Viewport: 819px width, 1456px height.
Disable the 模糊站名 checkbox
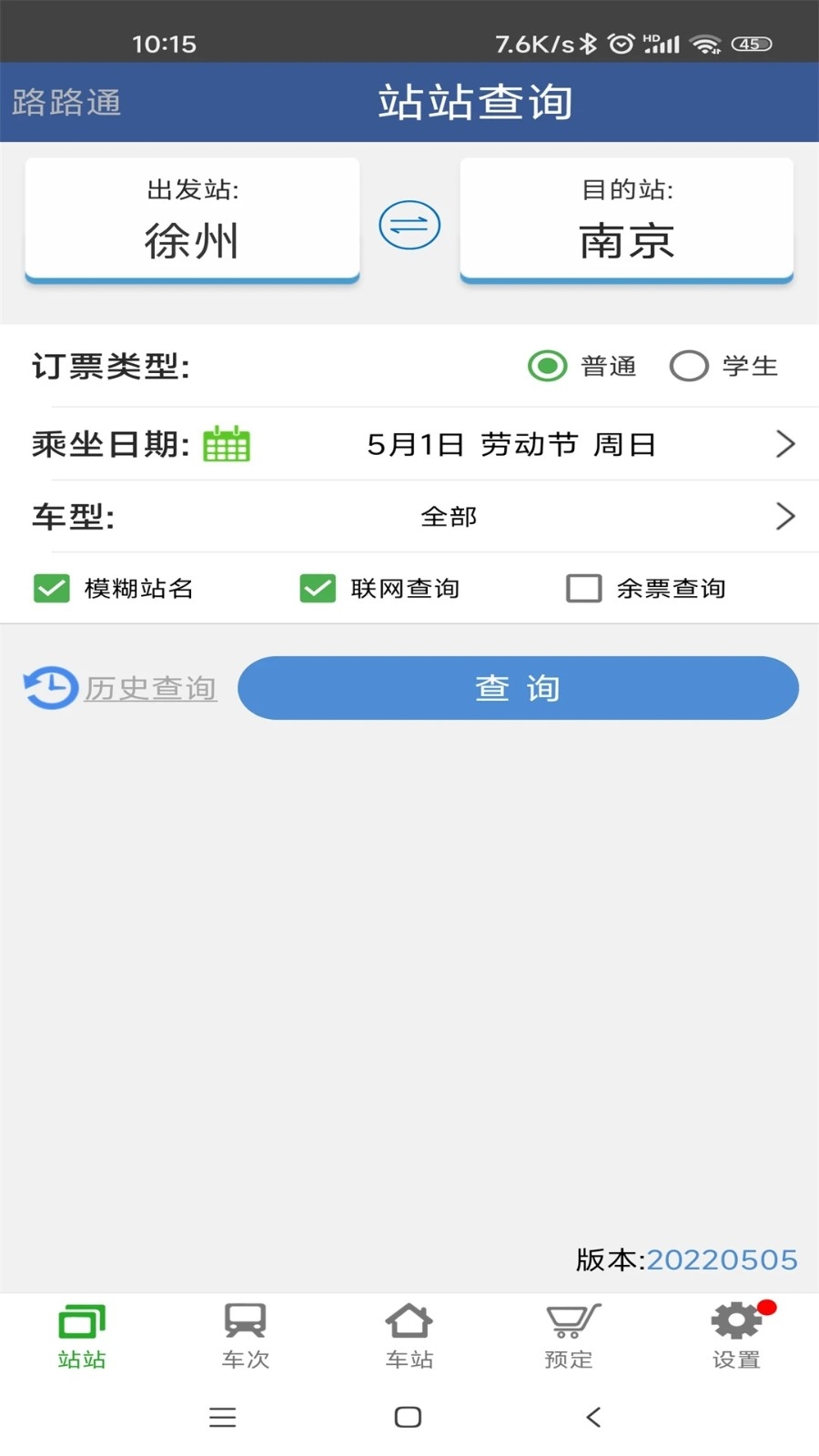(52, 588)
